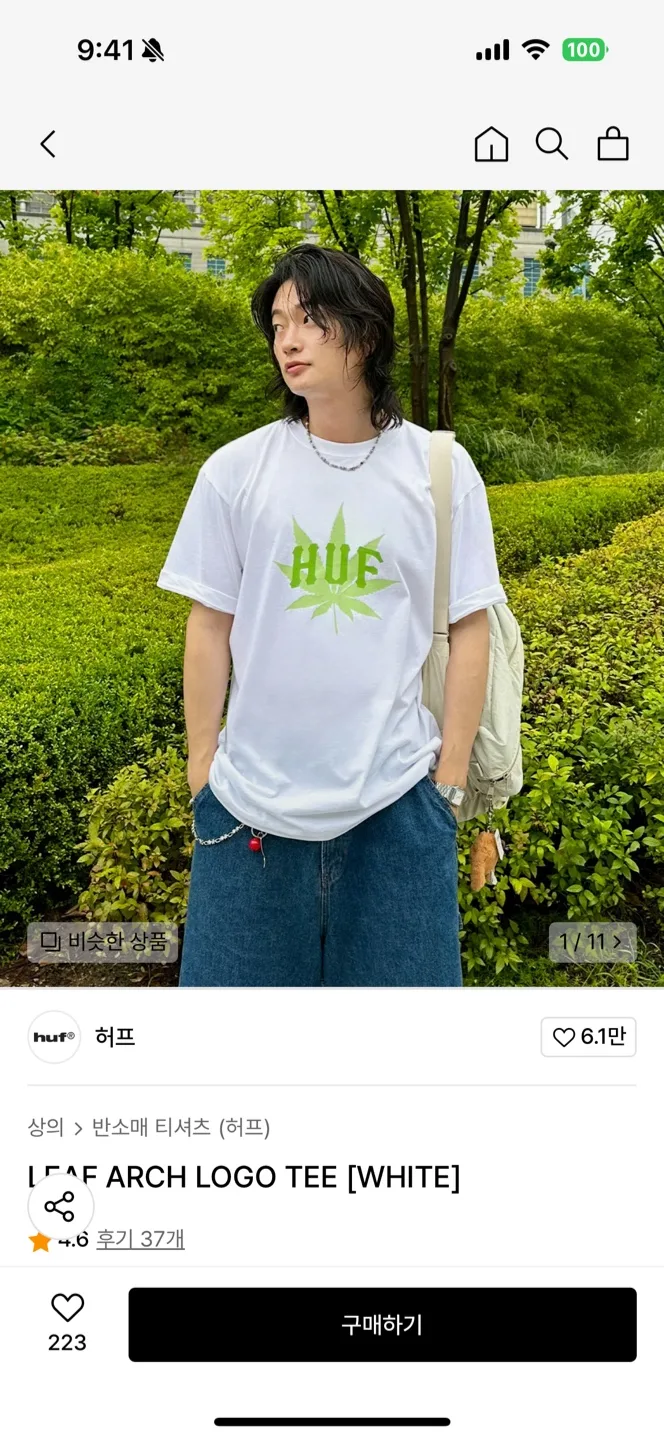664x1440 pixels.
Task: Open the 상의 category breadcrumb
Action: [x=45, y=1128]
